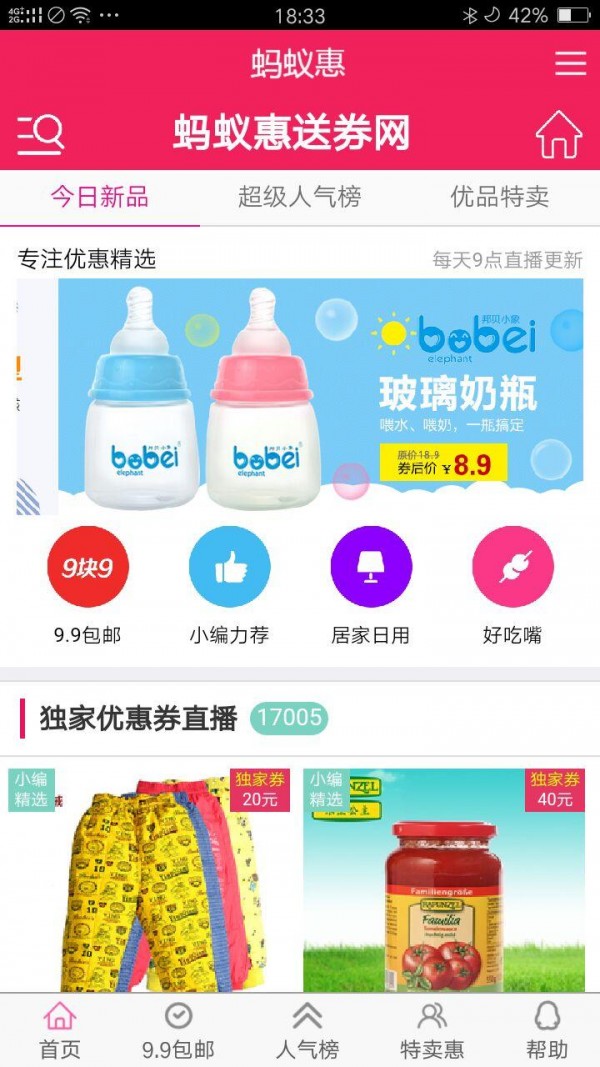
Task: View the 好吃嘴 category
Action: 512,567
